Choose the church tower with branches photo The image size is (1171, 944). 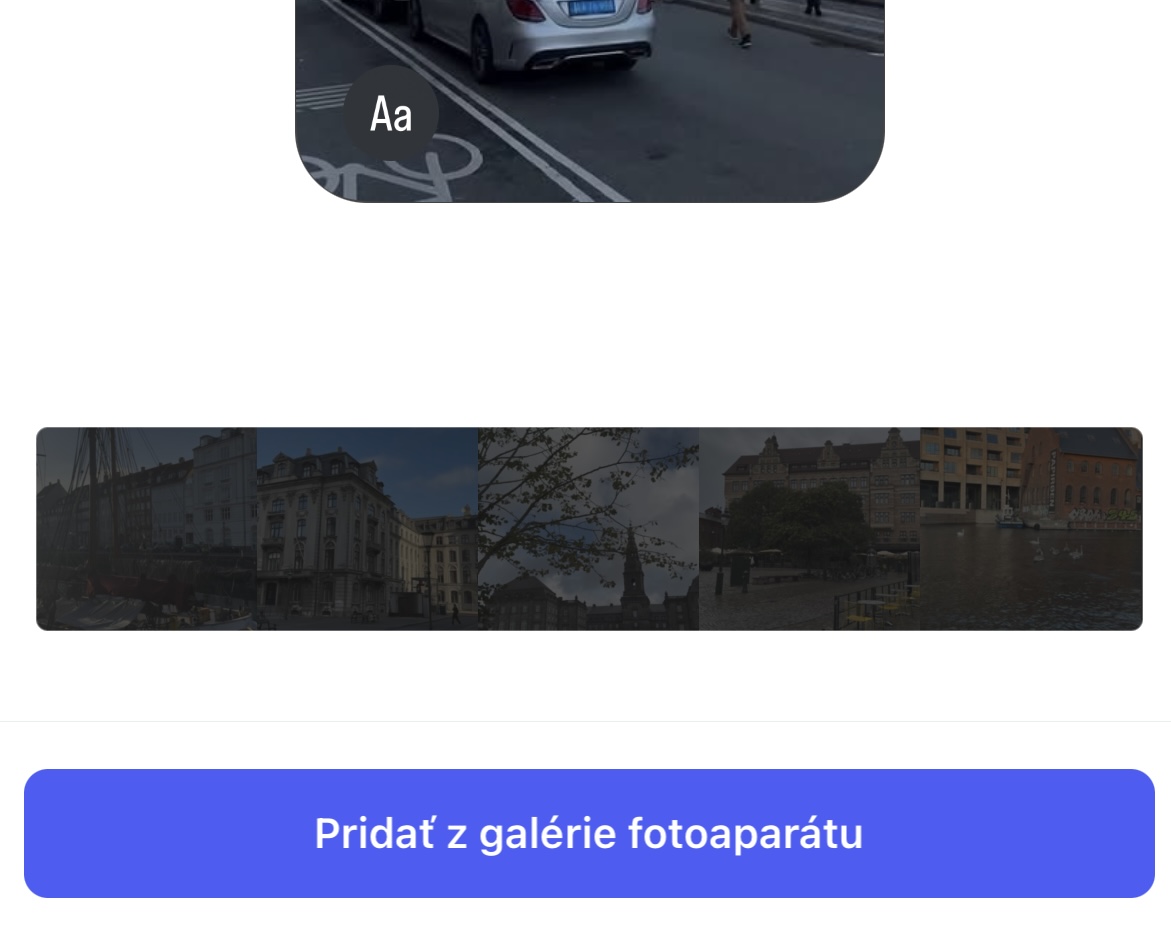pos(588,529)
